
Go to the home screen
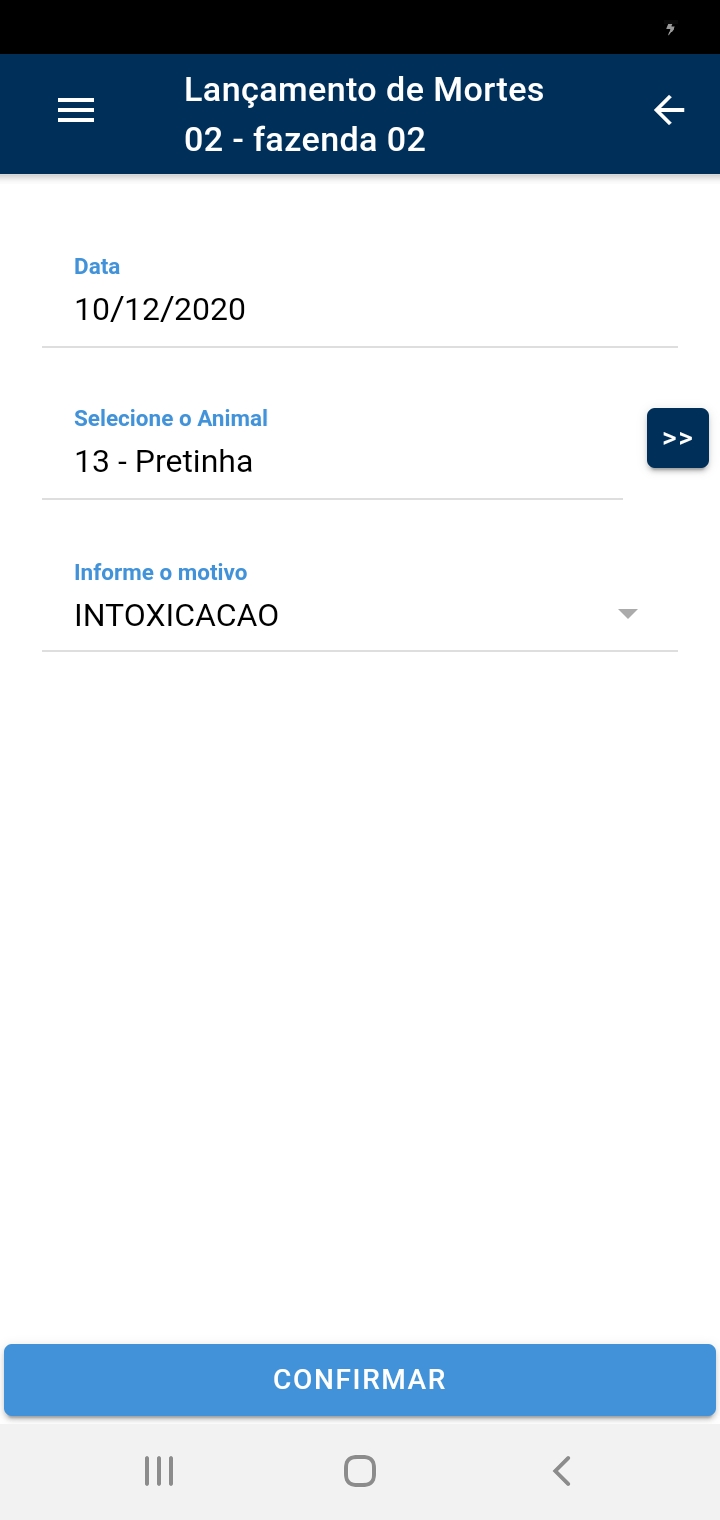[x=360, y=1471]
